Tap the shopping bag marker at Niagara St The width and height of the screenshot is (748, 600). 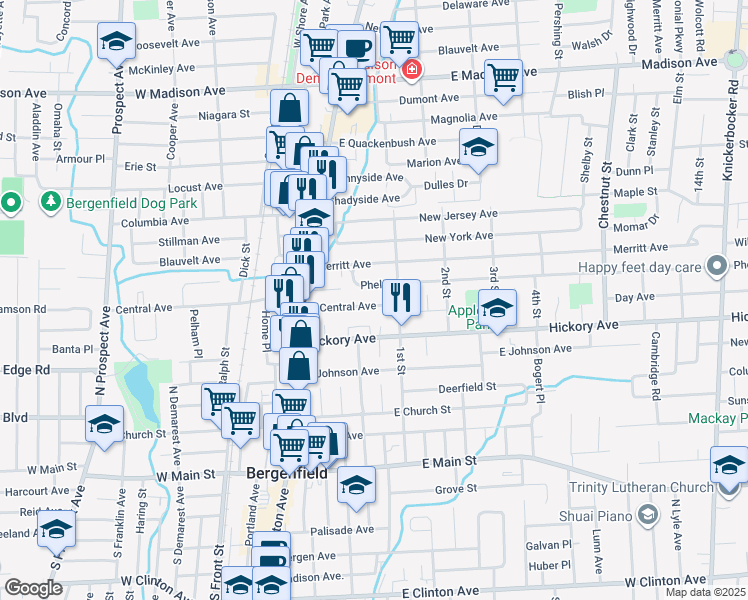click(290, 109)
